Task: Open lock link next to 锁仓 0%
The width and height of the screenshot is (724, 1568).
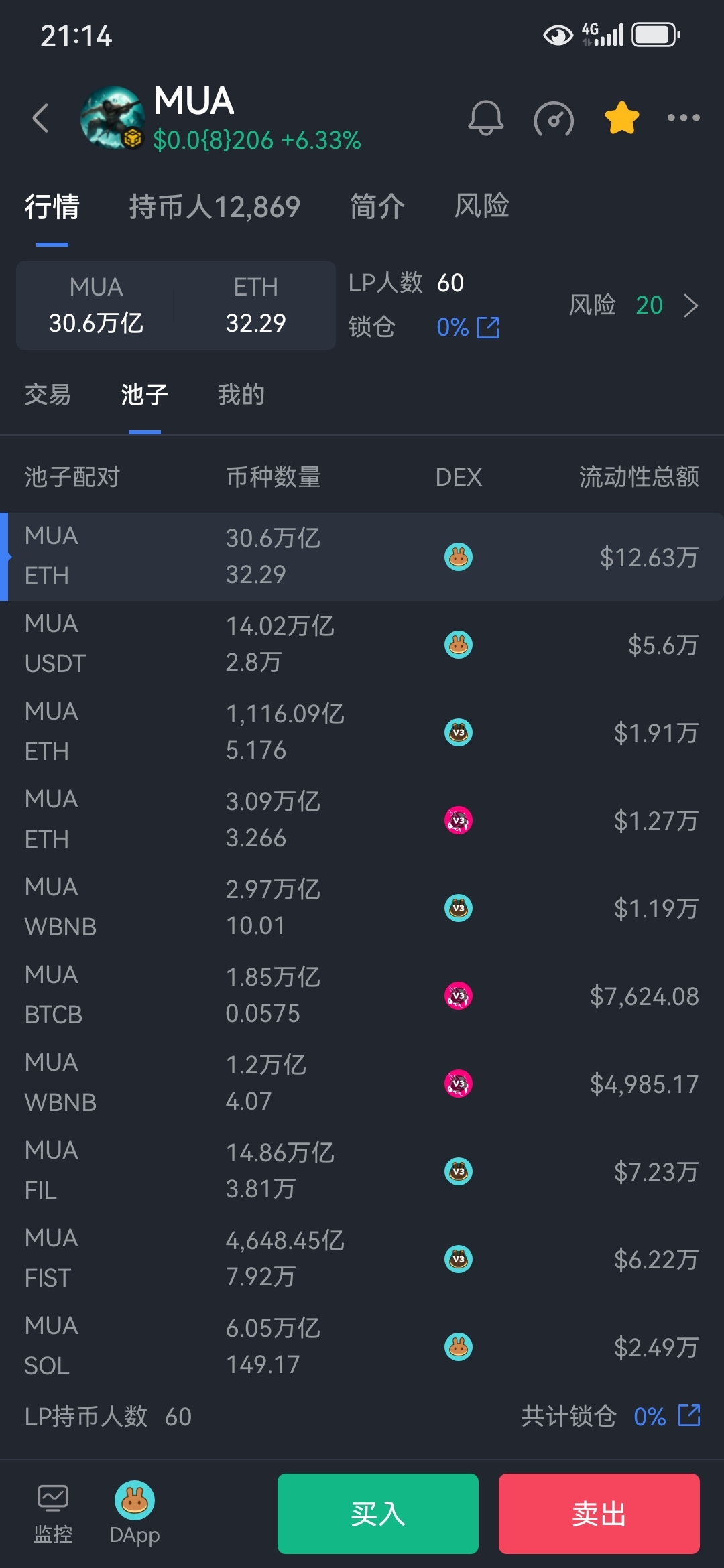Action: click(x=488, y=328)
